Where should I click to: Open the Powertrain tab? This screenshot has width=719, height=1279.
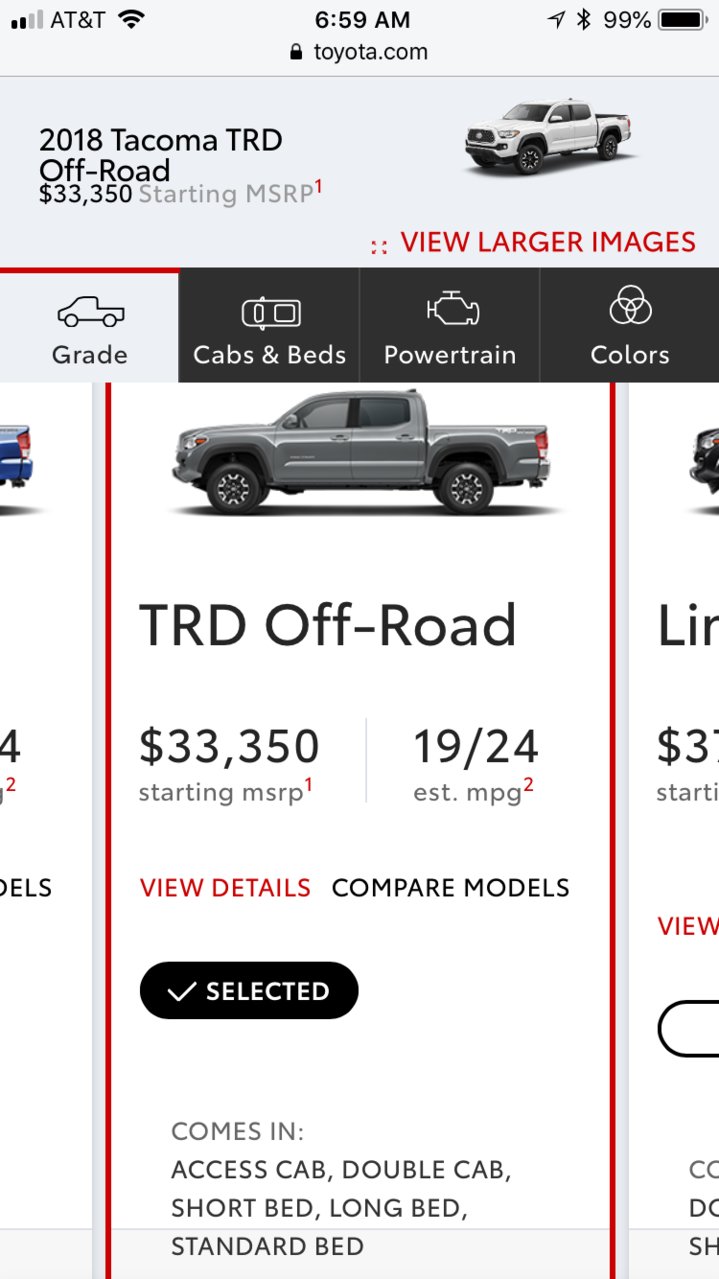coord(449,326)
